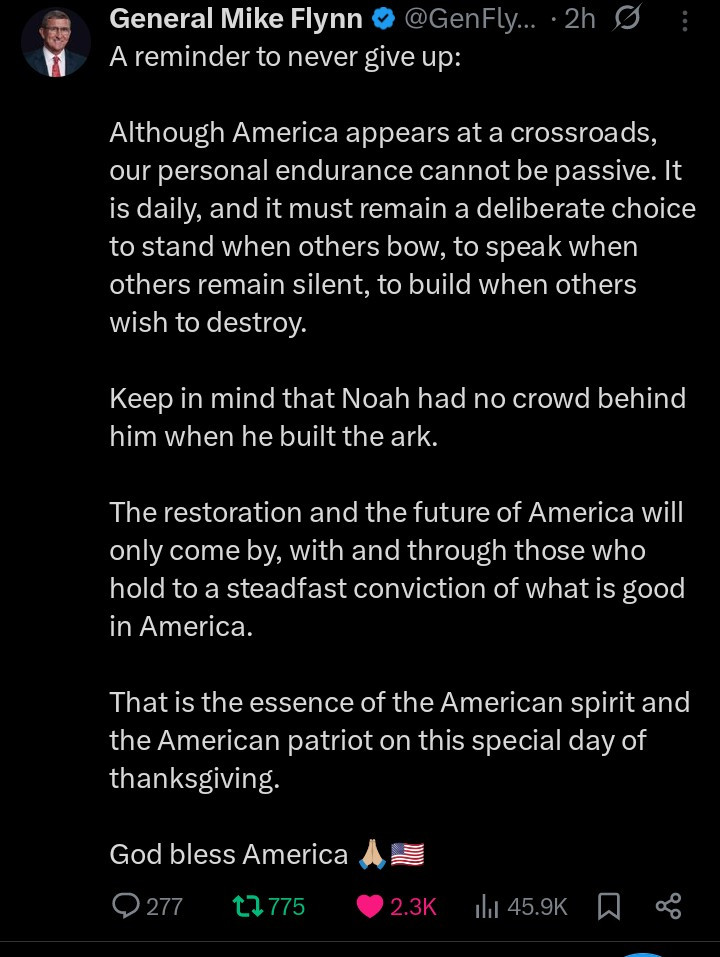Bookmark General Mike Flynn's post
The image size is (720, 957).
608,906
